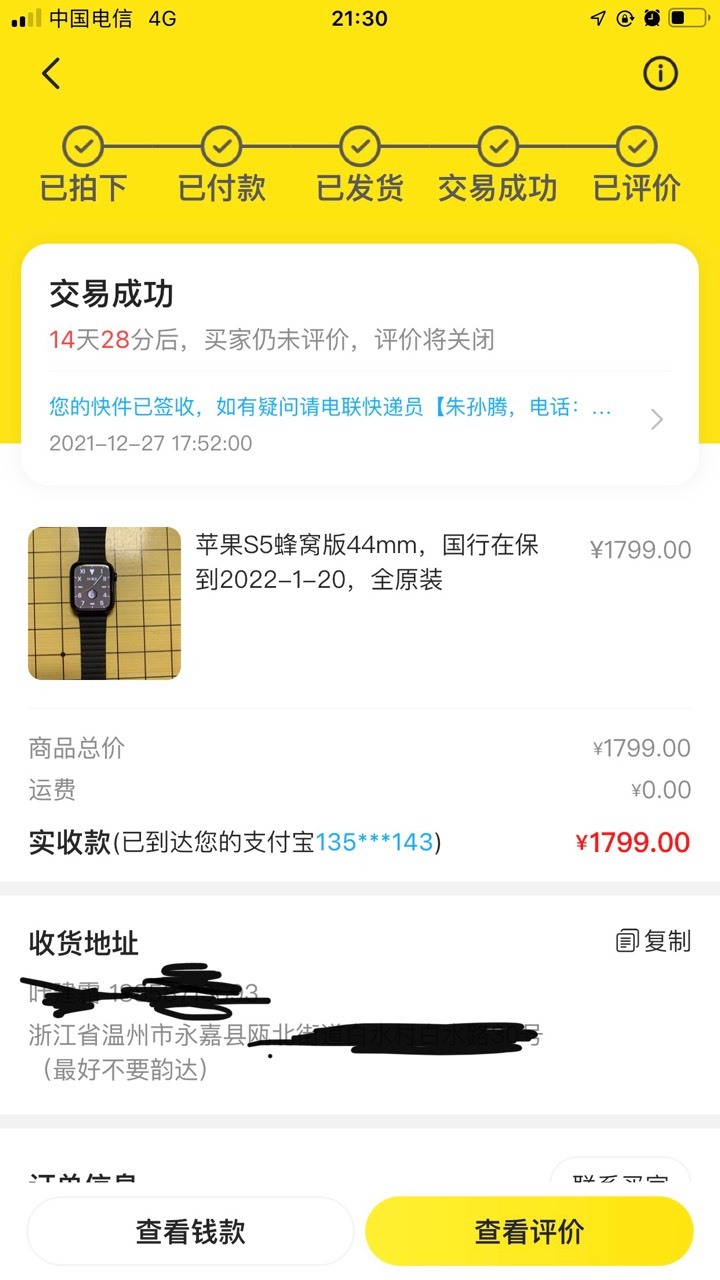Go back using the top-left arrow
Image resolution: width=720 pixels, height=1280 pixels.
(x=51, y=73)
